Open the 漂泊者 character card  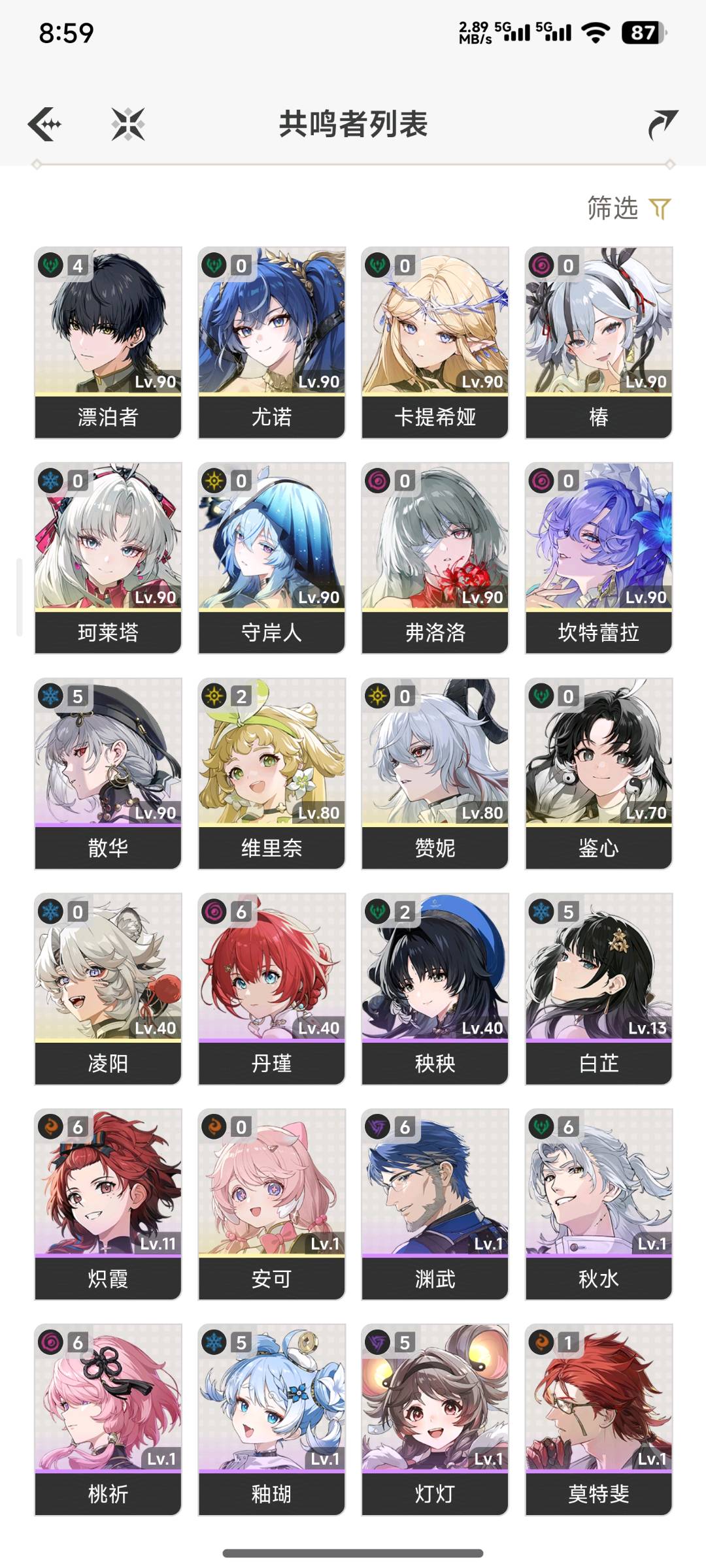point(108,342)
